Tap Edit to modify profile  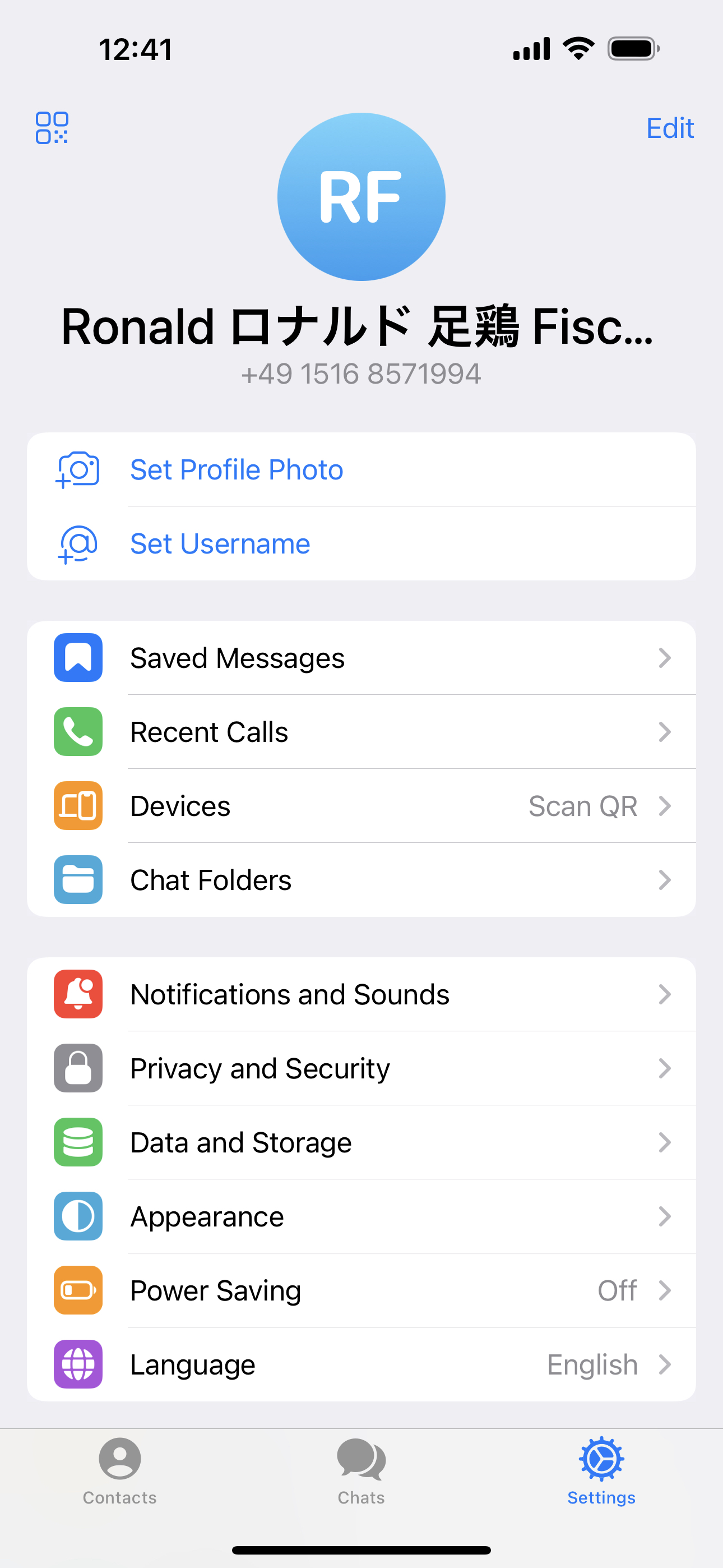tap(669, 128)
